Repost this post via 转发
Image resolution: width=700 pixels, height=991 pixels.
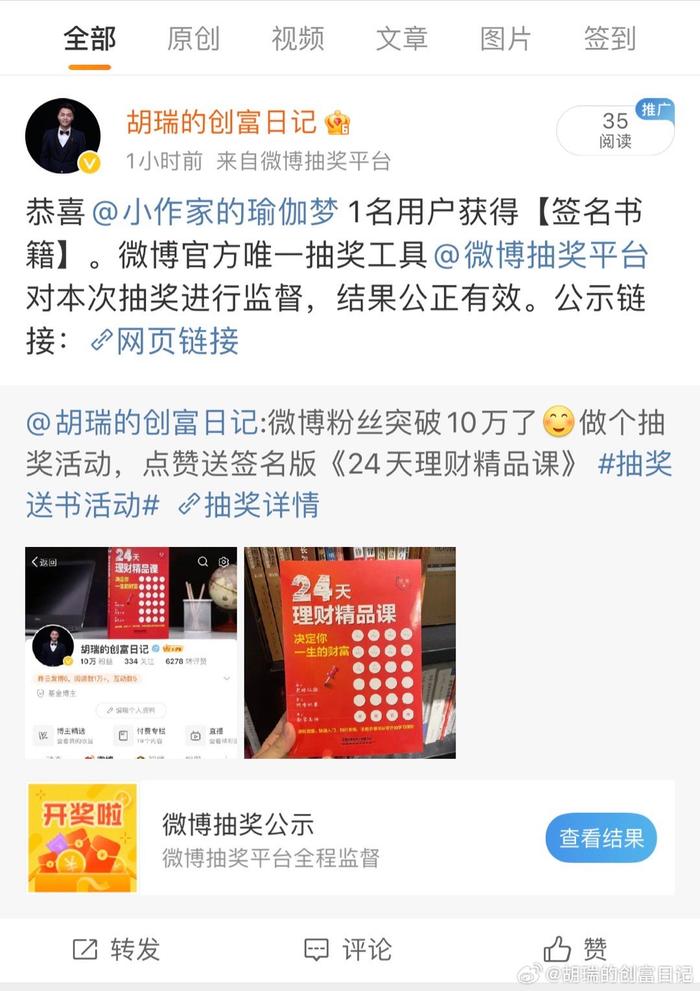116,949
